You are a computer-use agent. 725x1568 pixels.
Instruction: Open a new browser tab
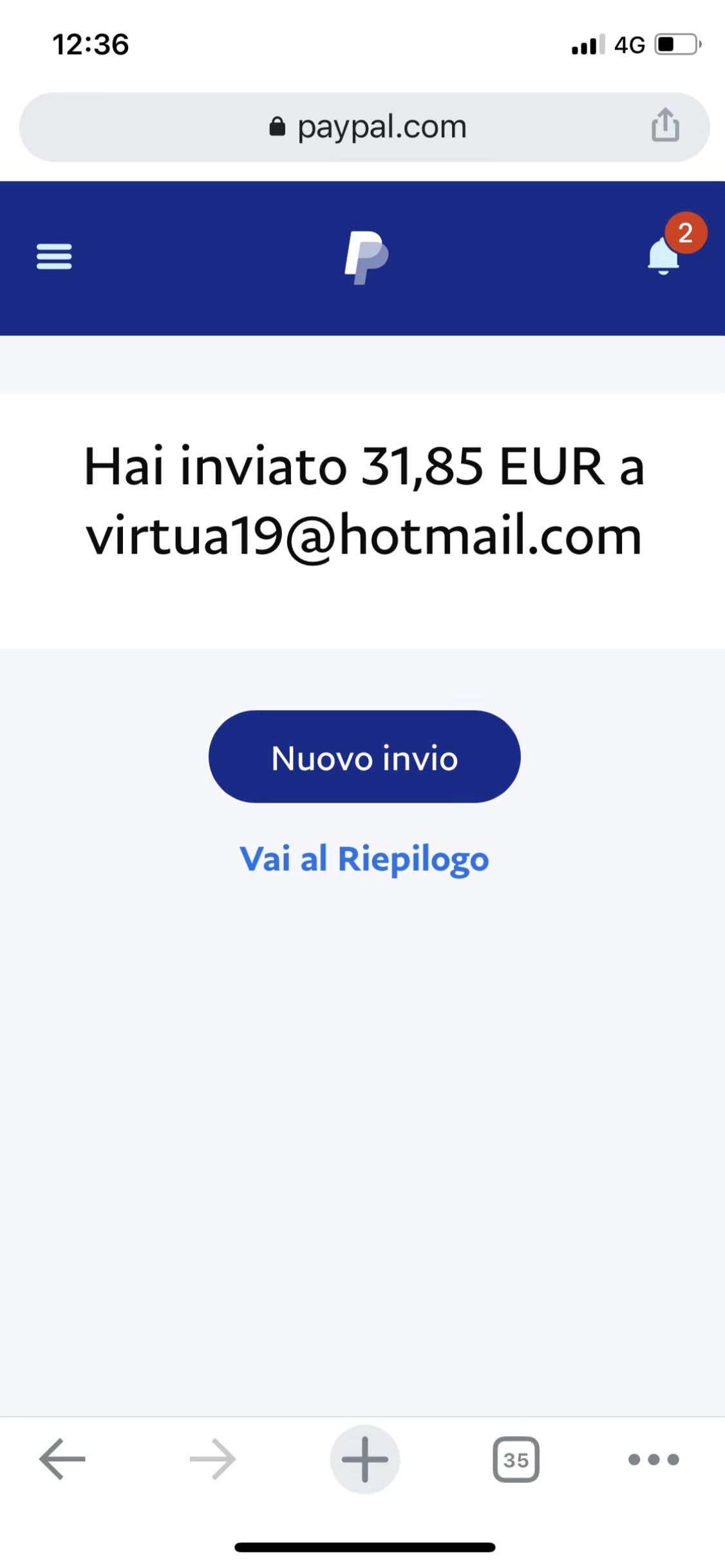364,1459
